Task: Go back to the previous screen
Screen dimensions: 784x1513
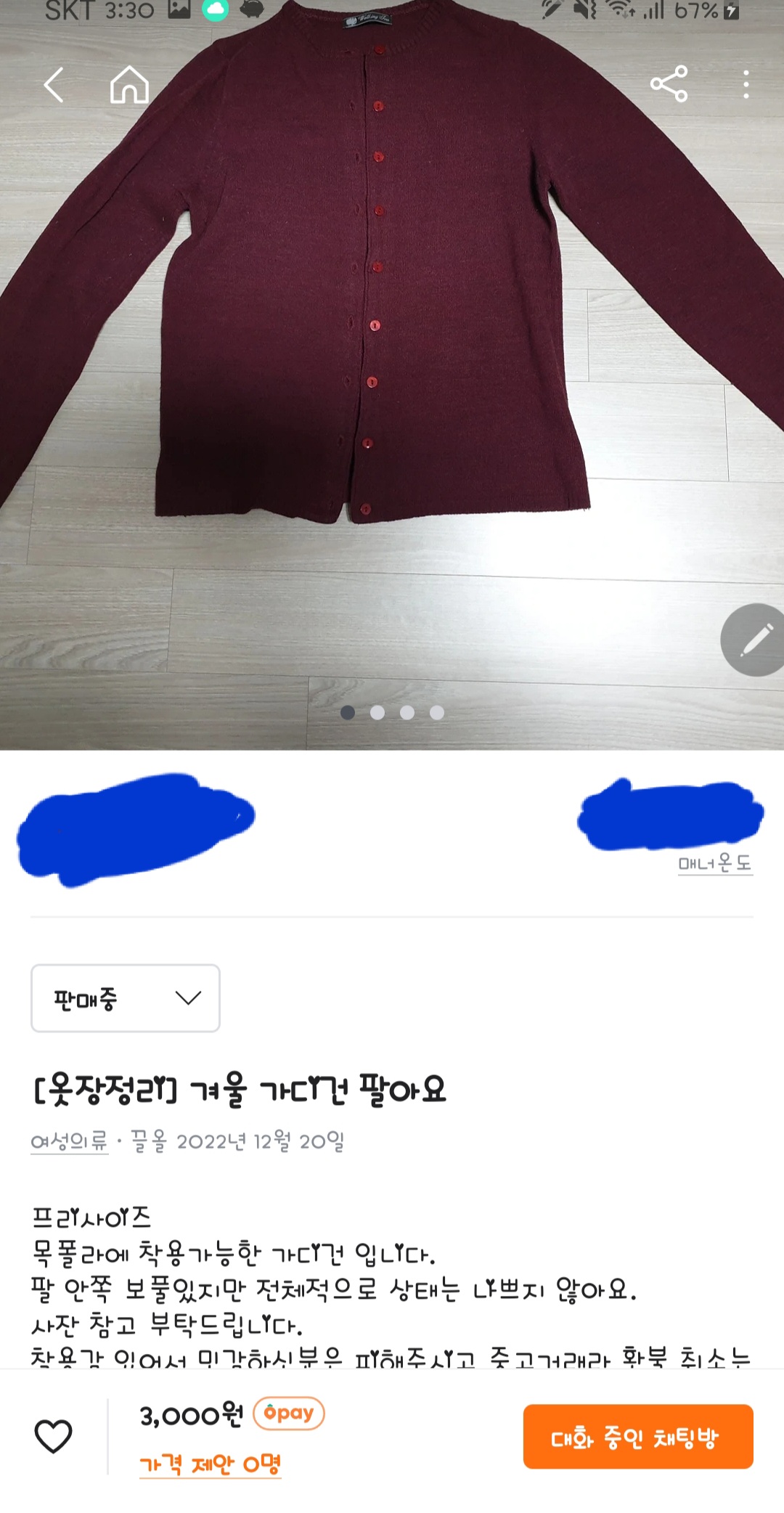Action: point(54,85)
